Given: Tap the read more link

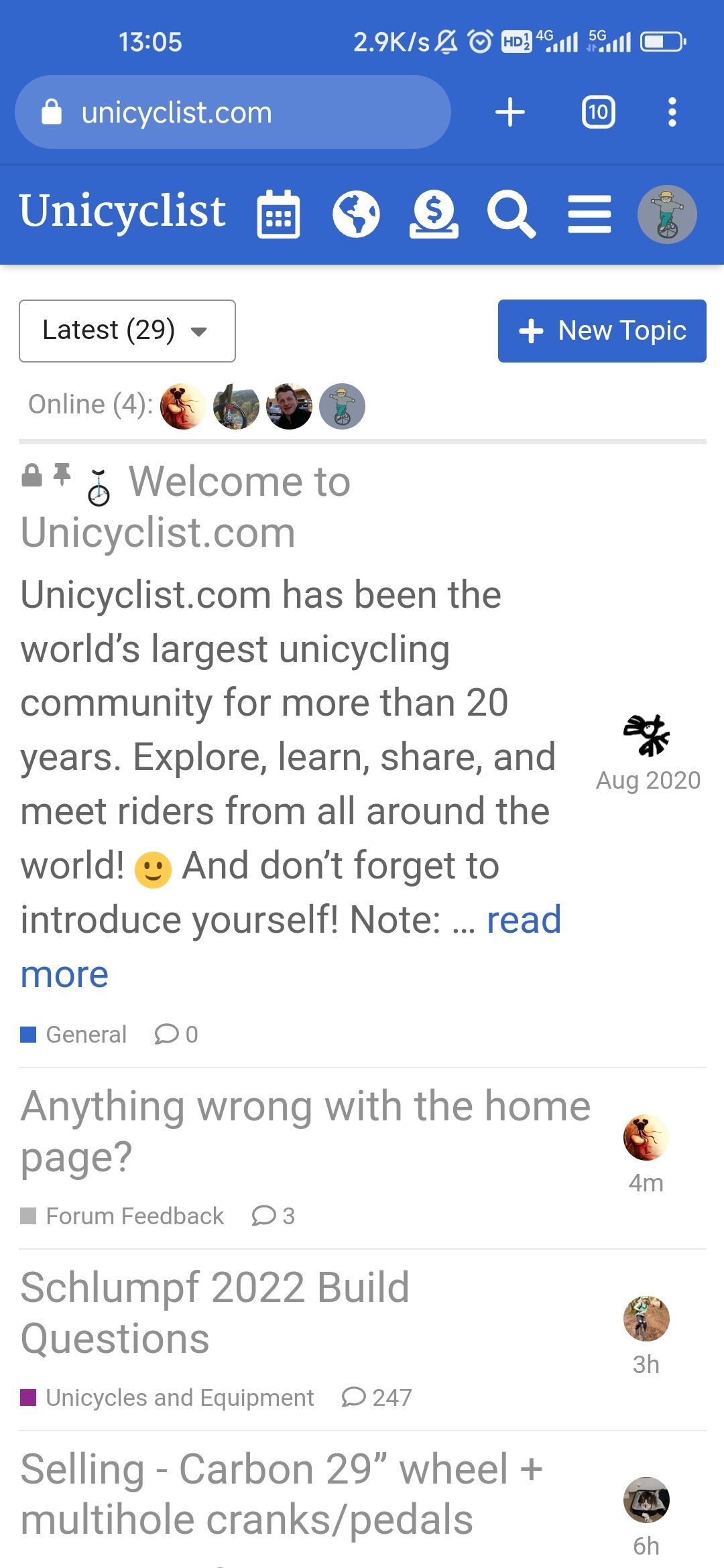Looking at the screenshot, I should (523, 920).
